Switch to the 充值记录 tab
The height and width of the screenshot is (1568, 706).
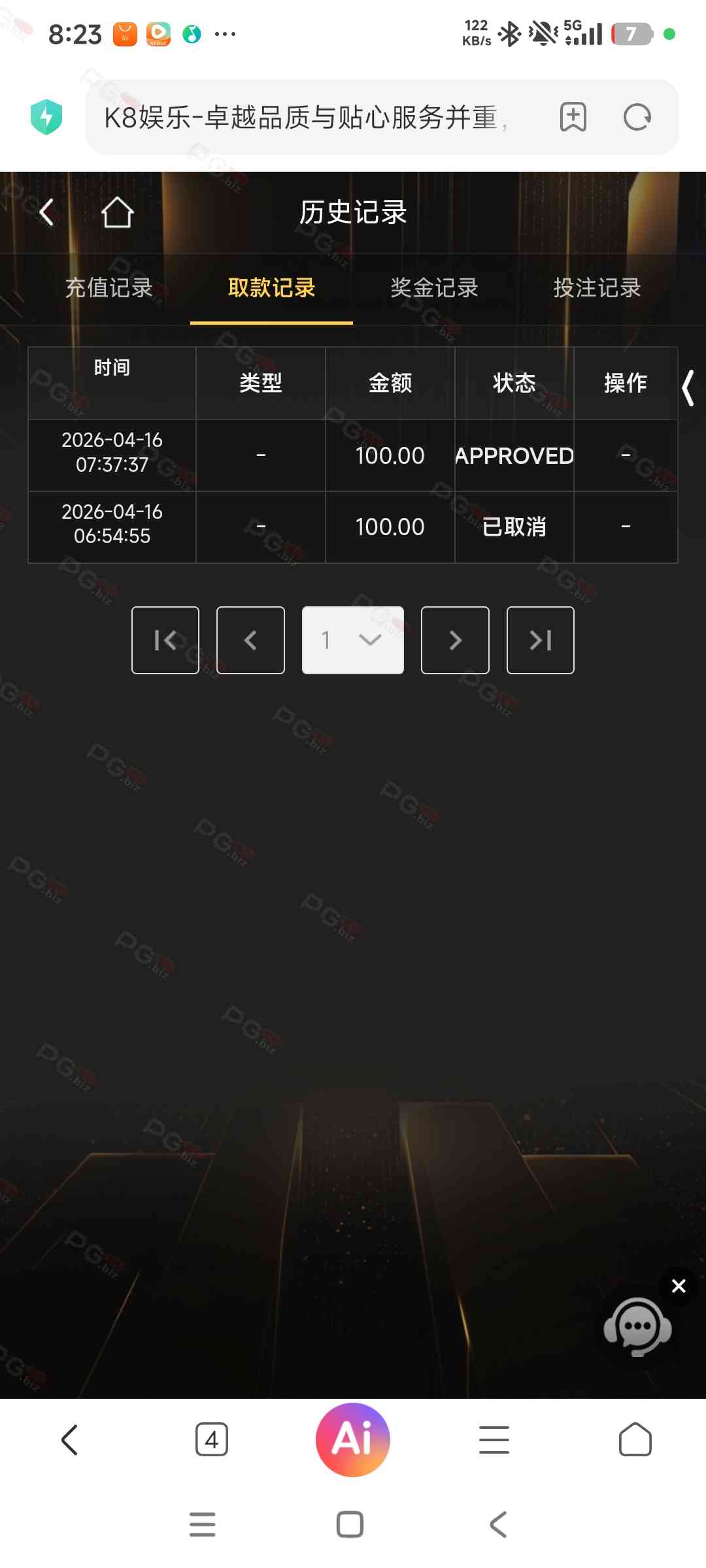pyautogui.click(x=109, y=287)
